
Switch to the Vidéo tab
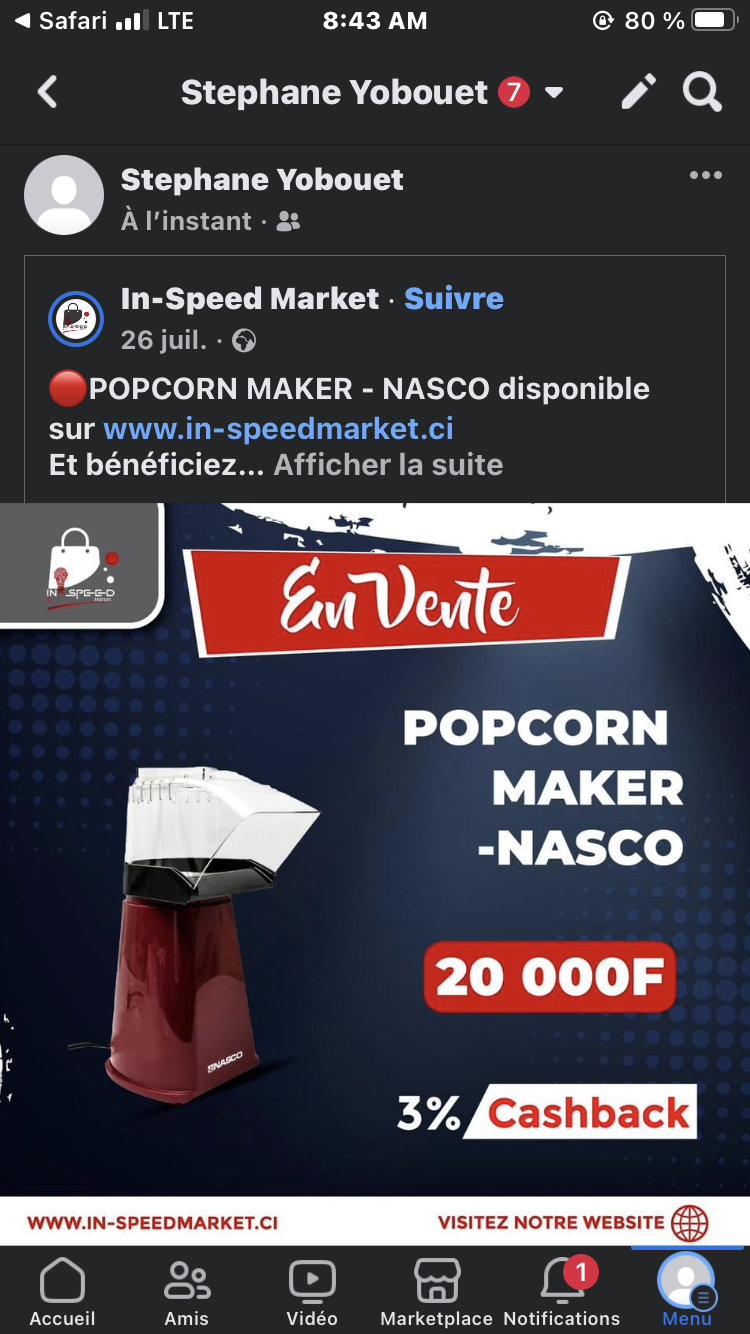point(312,1291)
